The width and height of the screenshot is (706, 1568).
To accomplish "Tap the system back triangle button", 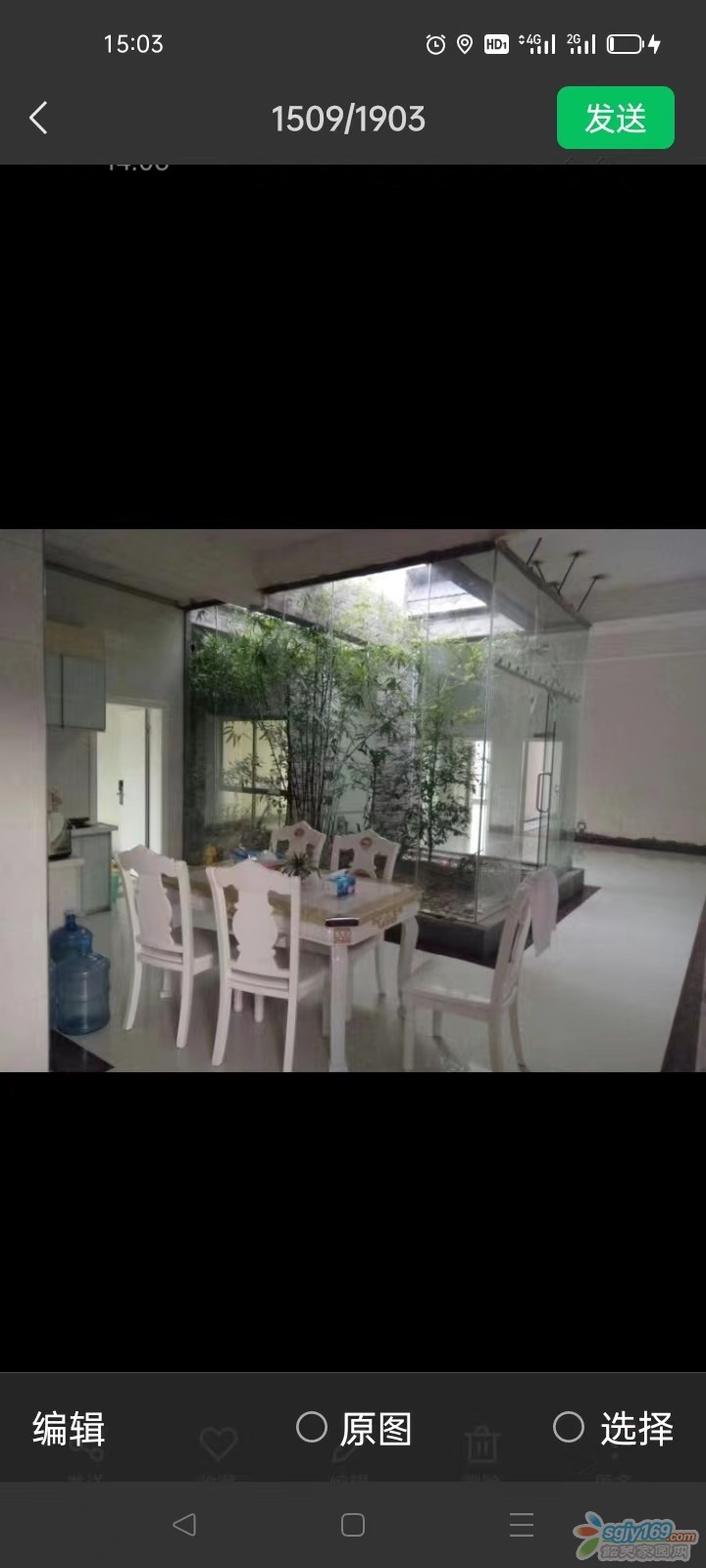I will coord(184,1524).
